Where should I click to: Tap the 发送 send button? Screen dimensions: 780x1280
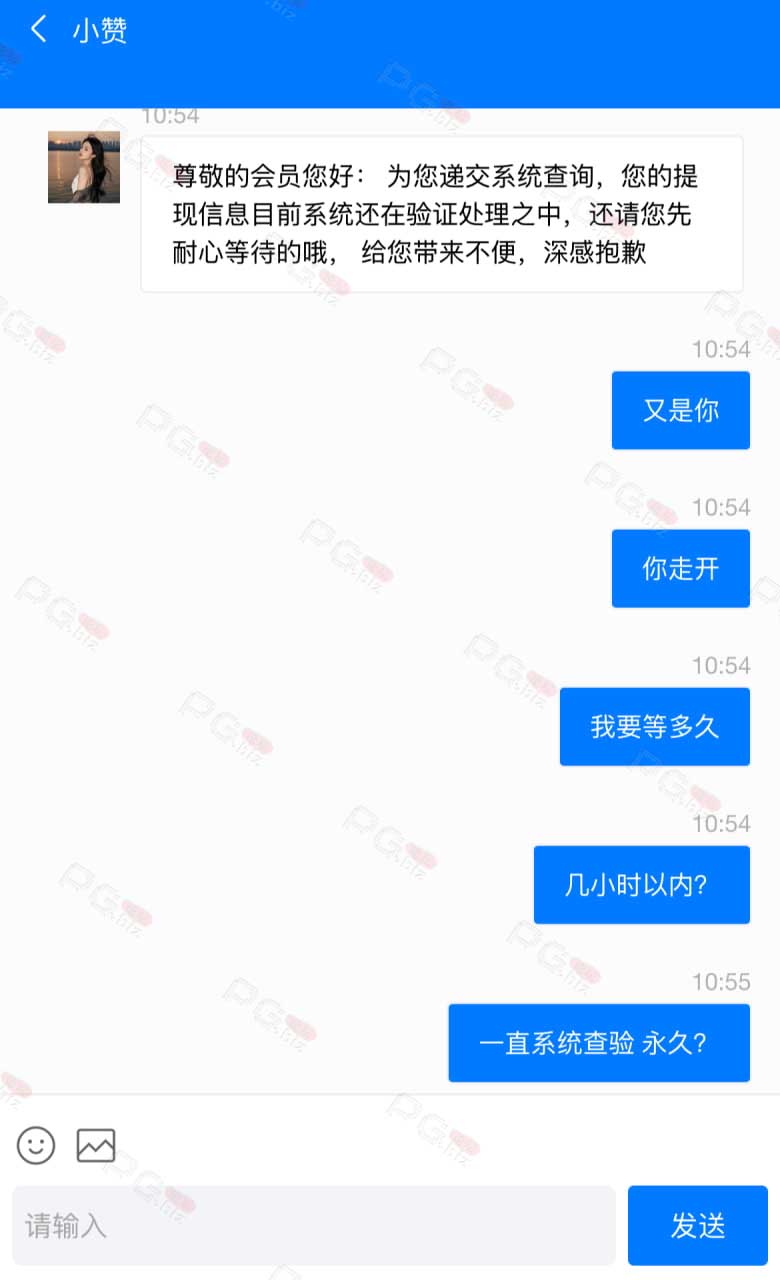(697, 1225)
